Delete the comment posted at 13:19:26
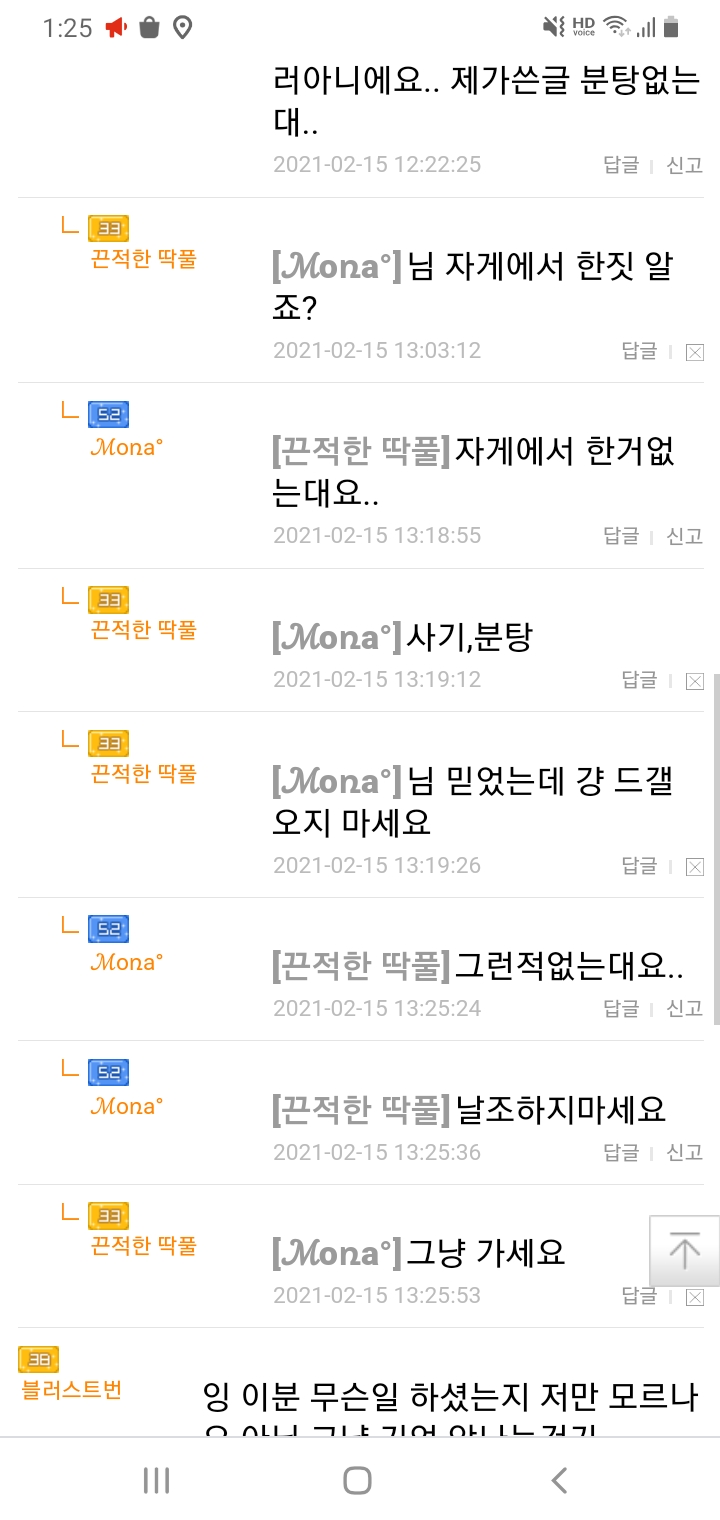The width and height of the screenshot is (720, 1520). [x=695, y=867]
